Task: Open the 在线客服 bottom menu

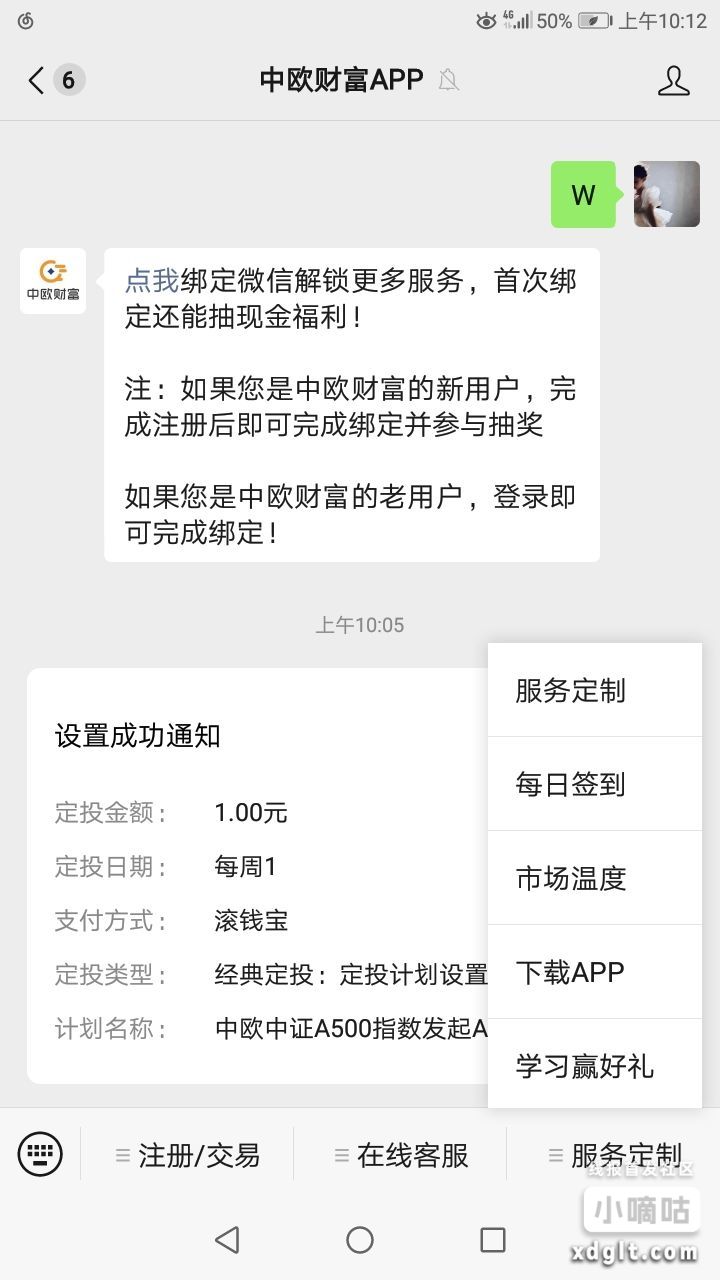Action: coord(401,1155)
